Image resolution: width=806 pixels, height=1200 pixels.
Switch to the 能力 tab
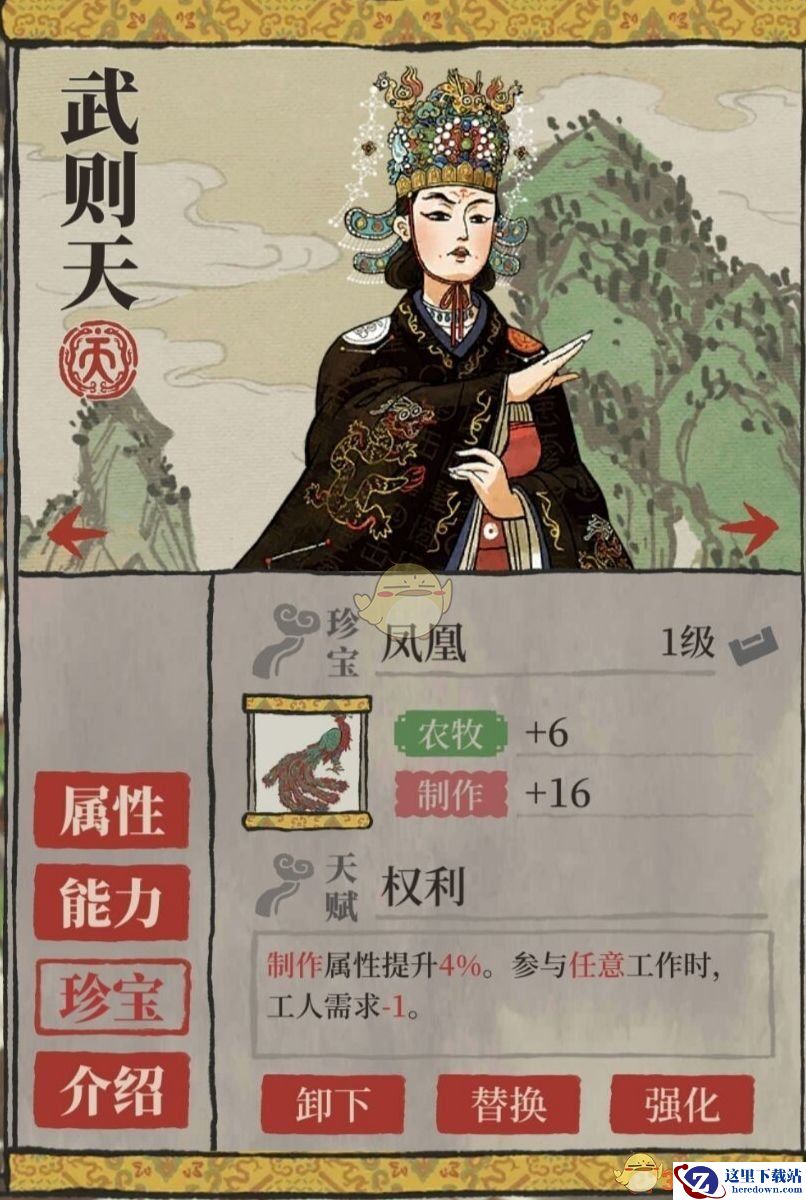pyautogui.click(x=111, y=902)
